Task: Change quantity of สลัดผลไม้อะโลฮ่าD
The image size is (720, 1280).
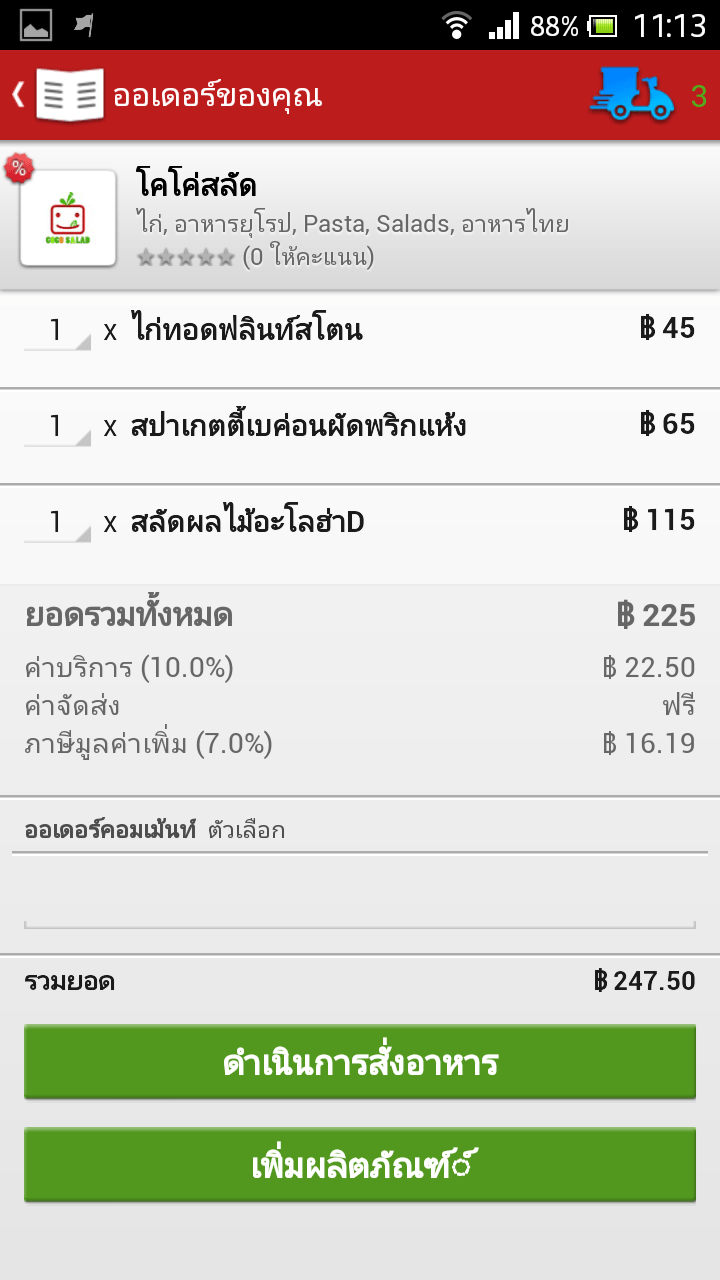Action: (x=57, y=522)
